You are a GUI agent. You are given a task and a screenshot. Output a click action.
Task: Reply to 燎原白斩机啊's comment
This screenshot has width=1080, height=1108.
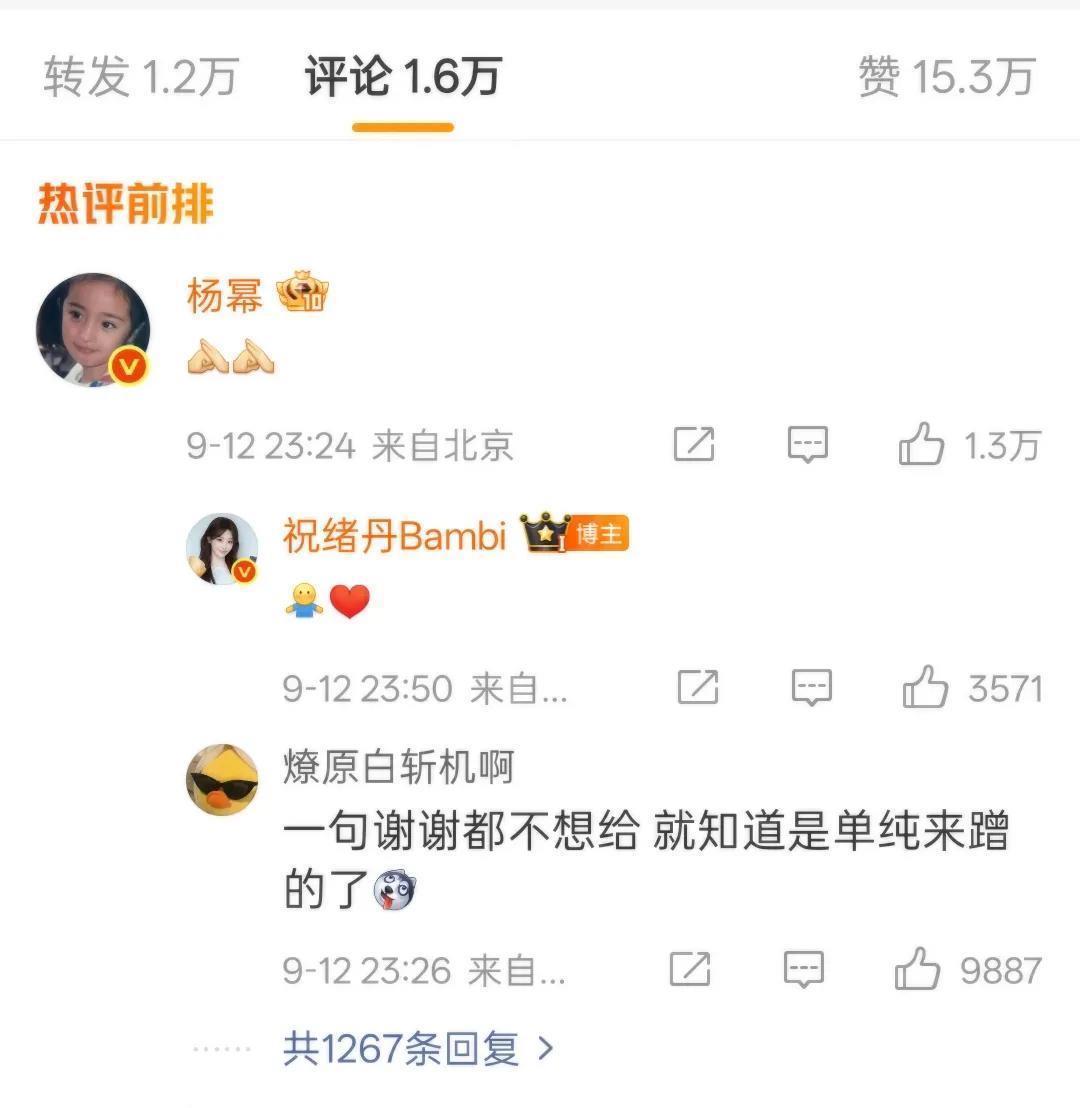tap(804, 969)
